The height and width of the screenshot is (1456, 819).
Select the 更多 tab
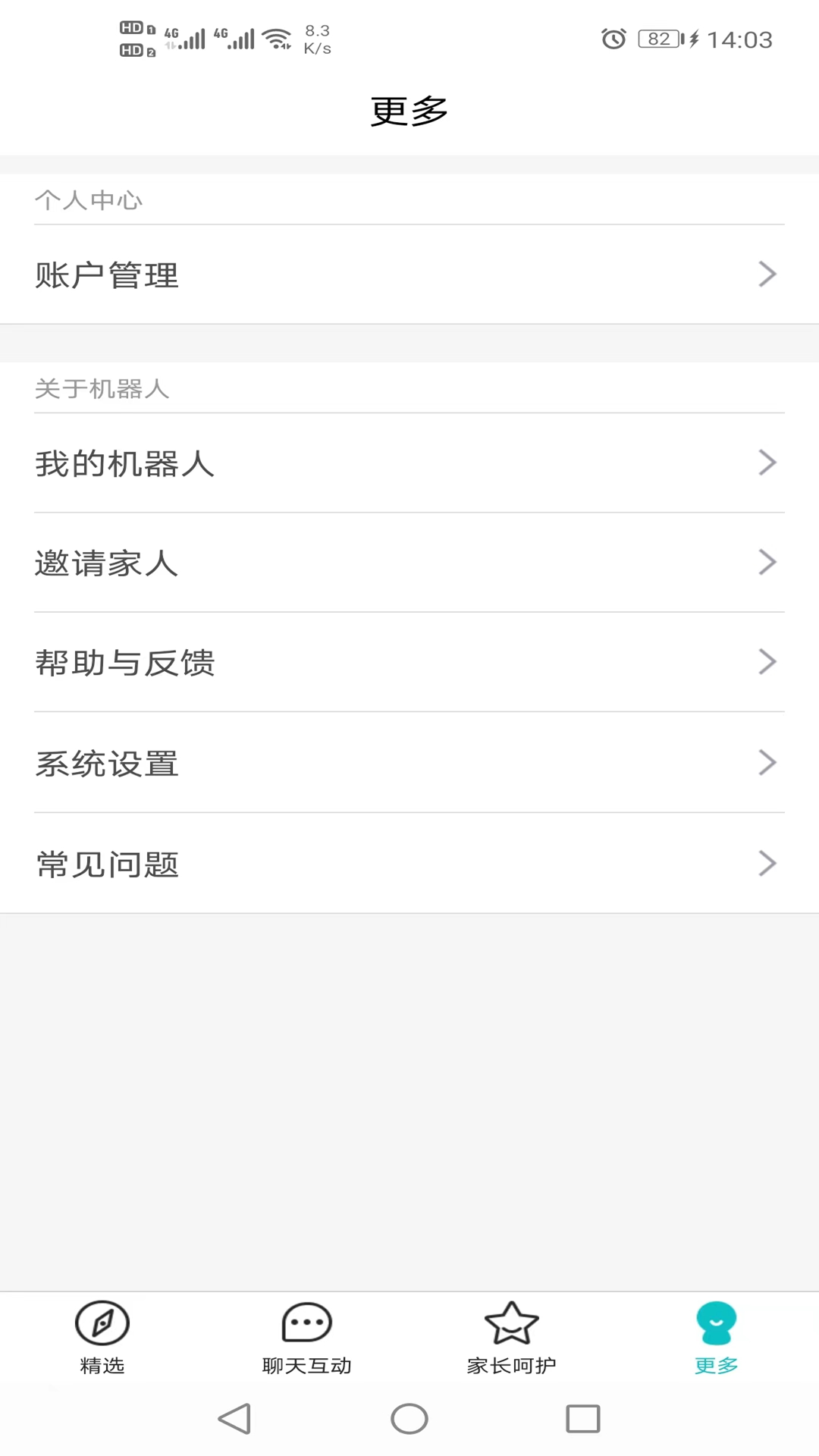click(x=716, y=1338)
